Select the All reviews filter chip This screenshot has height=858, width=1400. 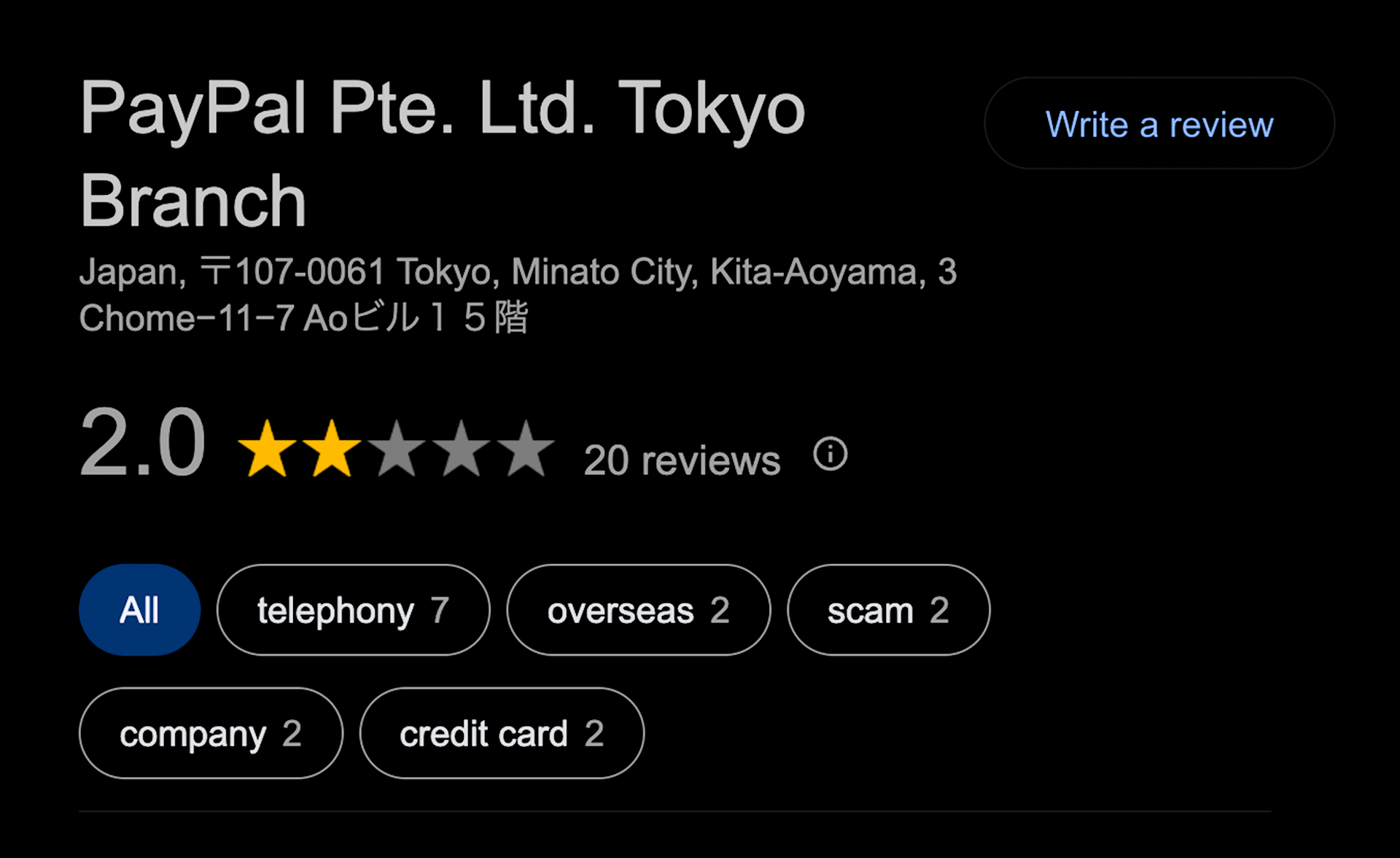[x=139, y=610]
